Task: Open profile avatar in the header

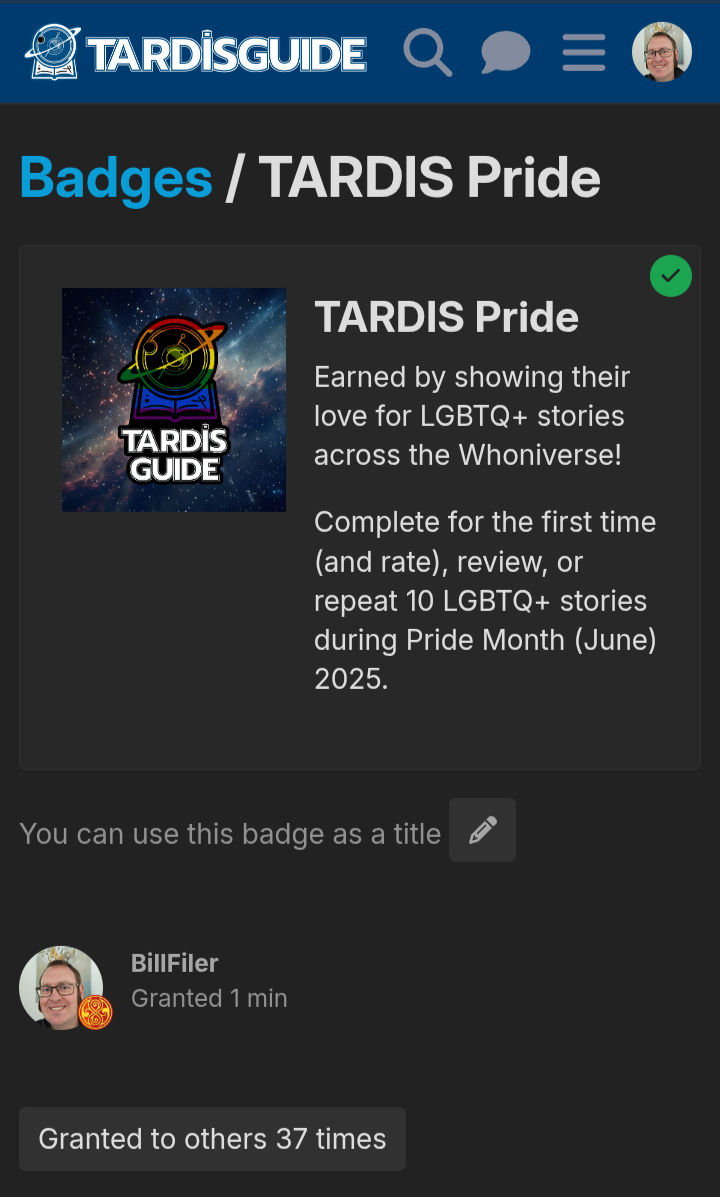Action: point(662,52)
